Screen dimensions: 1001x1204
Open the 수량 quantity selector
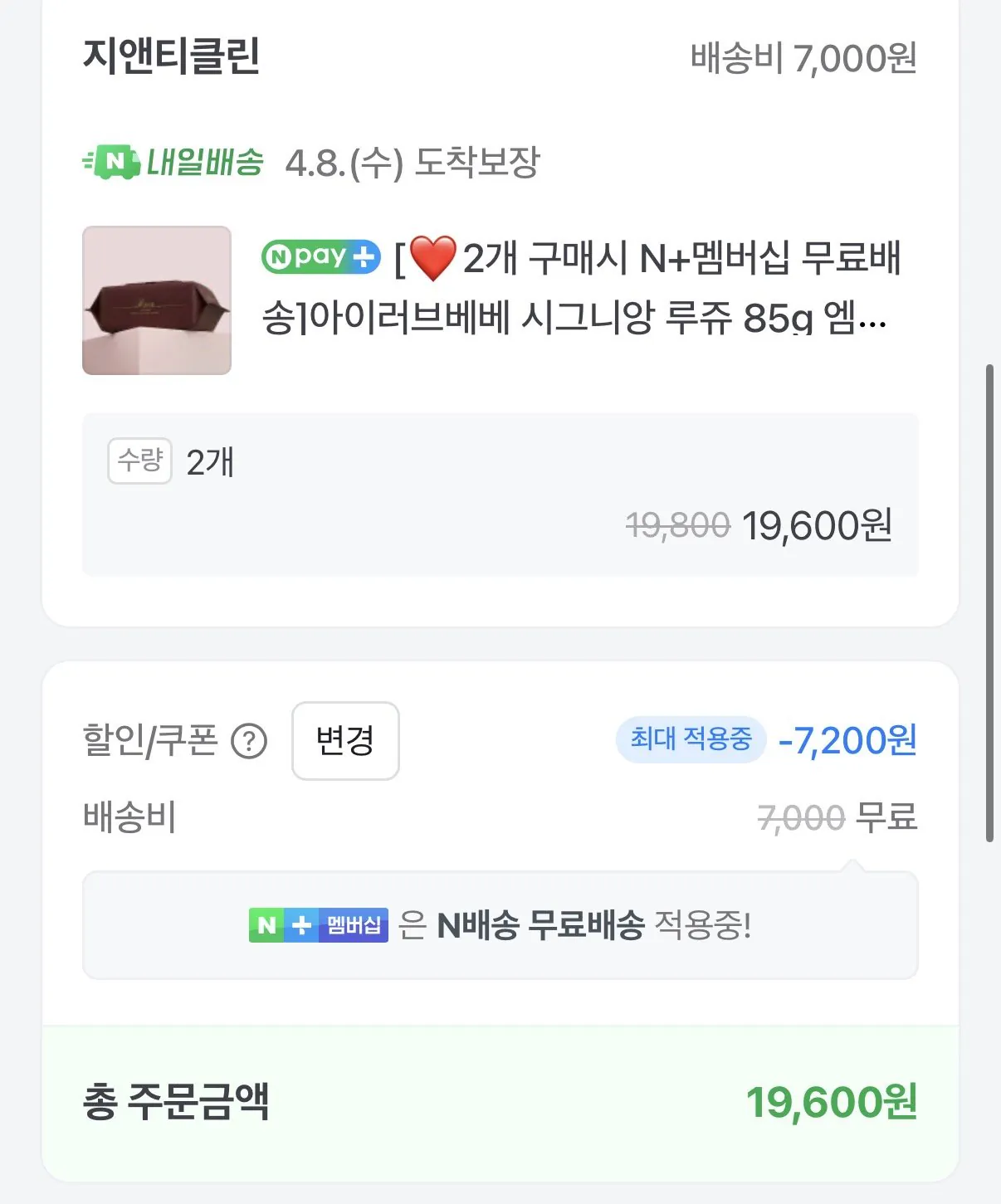[x=139, y=461]
